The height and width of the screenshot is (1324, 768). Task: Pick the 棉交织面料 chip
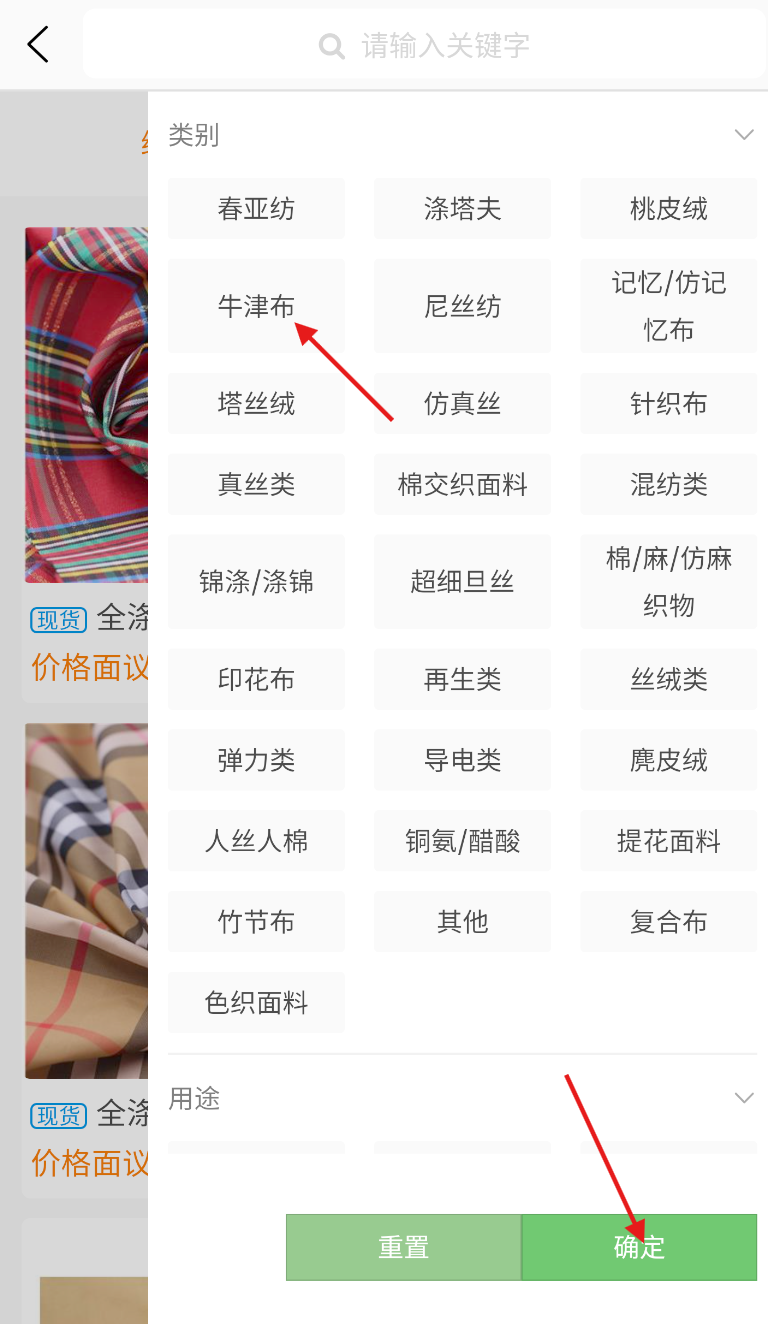coord(462,485)
